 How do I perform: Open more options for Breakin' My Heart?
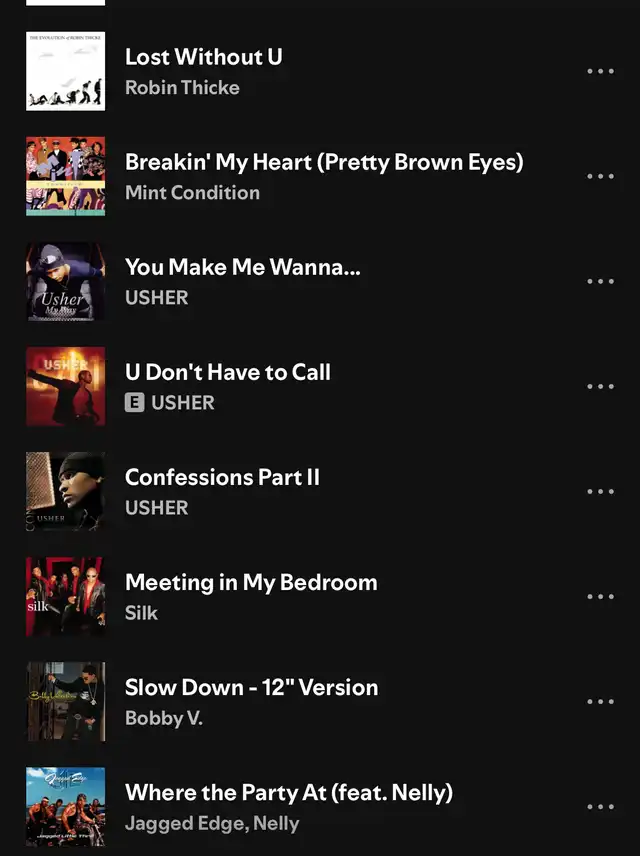pyautogui.click(x=600, y=177)
